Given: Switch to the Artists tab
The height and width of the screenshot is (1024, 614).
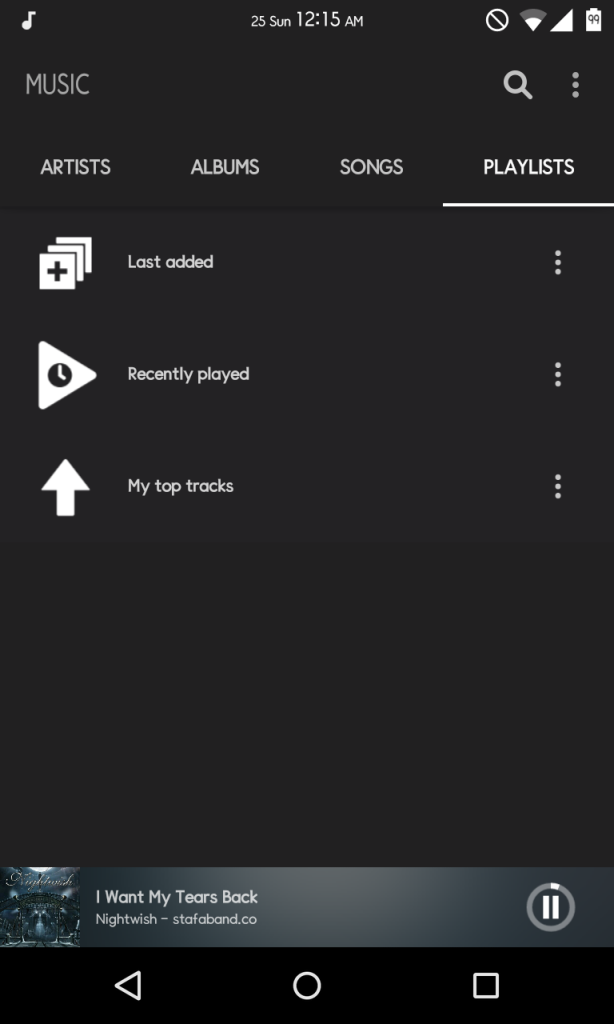Looking at the screenshot, I should click(75, 167).
